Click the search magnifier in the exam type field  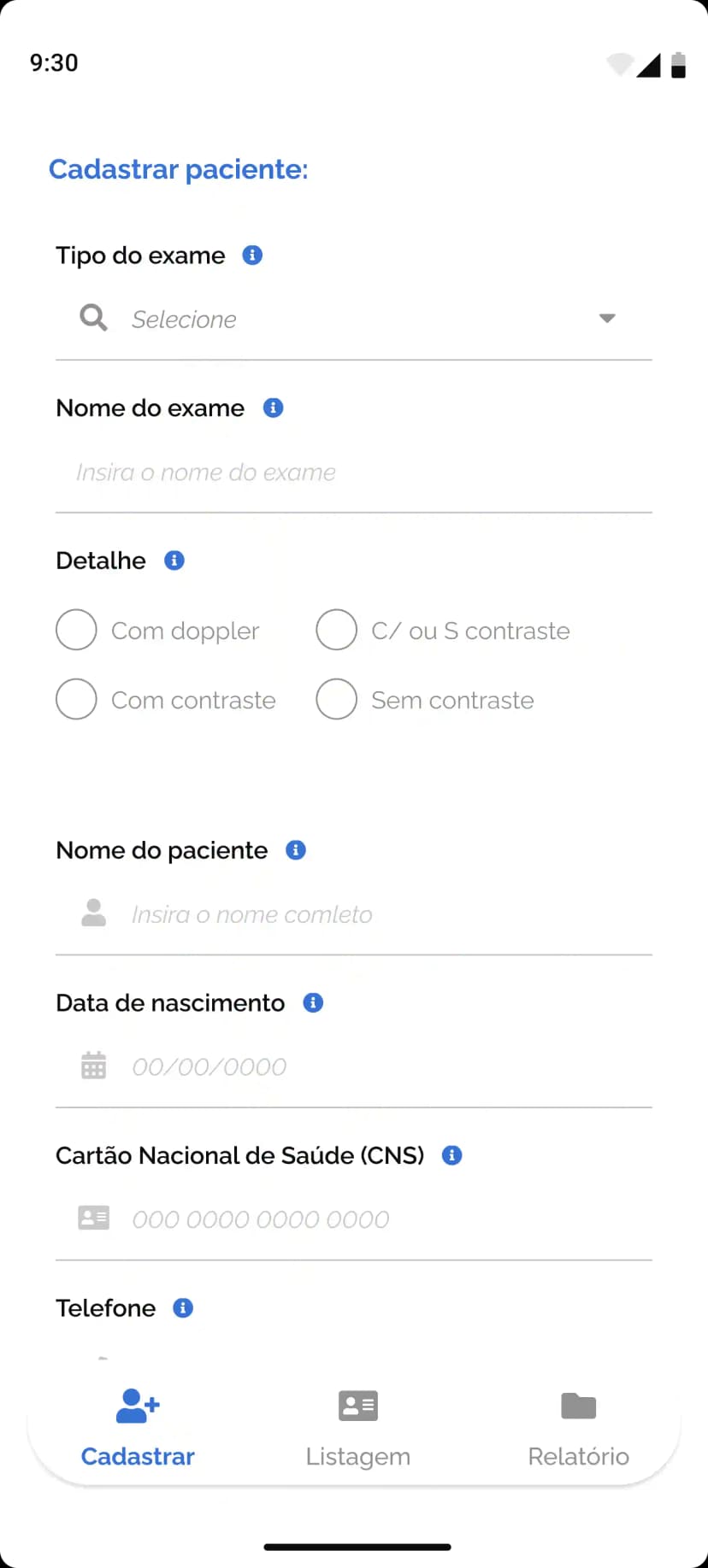pyautogui.click(x=93, y=317)
